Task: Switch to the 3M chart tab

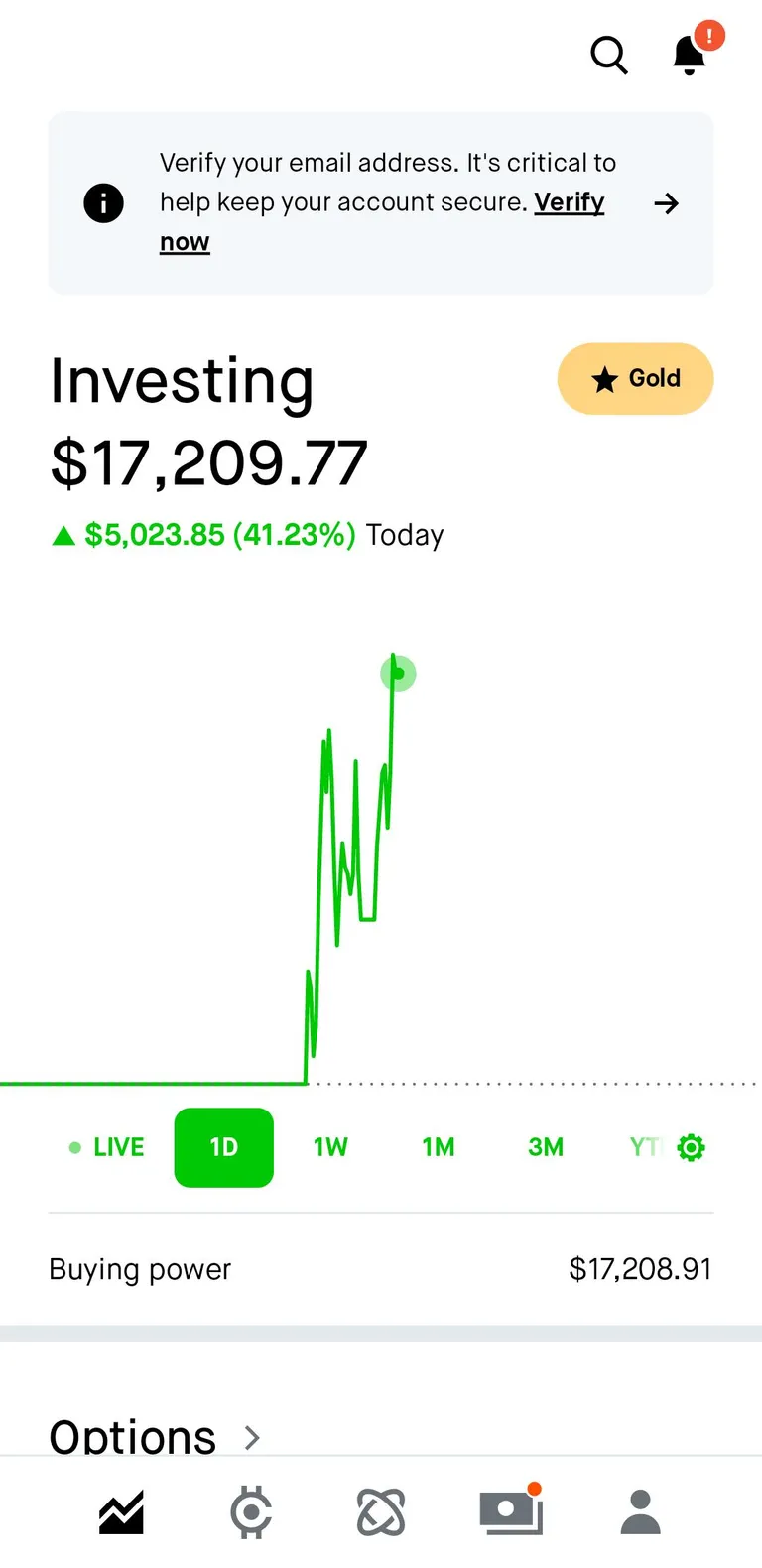Action: pos(545,1147)
